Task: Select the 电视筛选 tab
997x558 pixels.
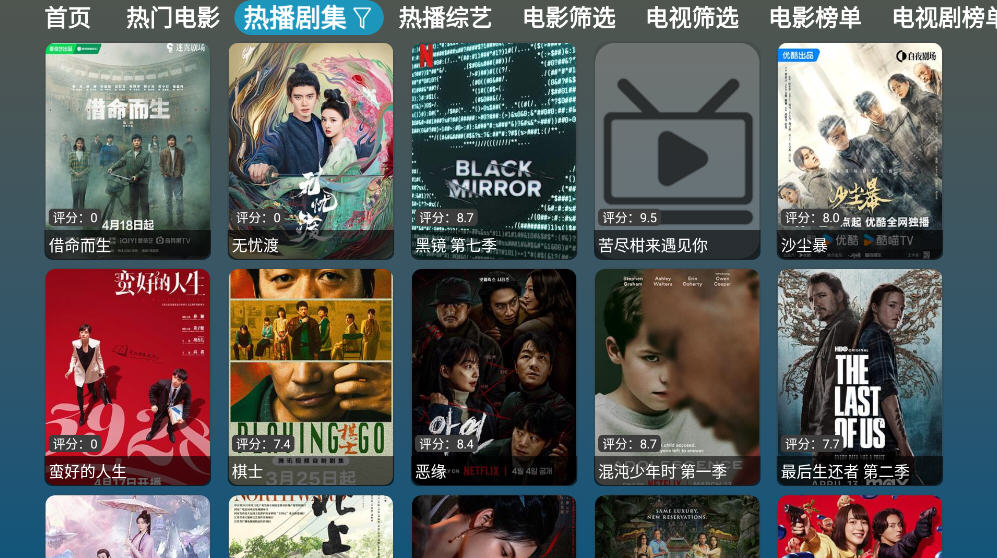Action: pyautogui.click(x=692, y=18)
